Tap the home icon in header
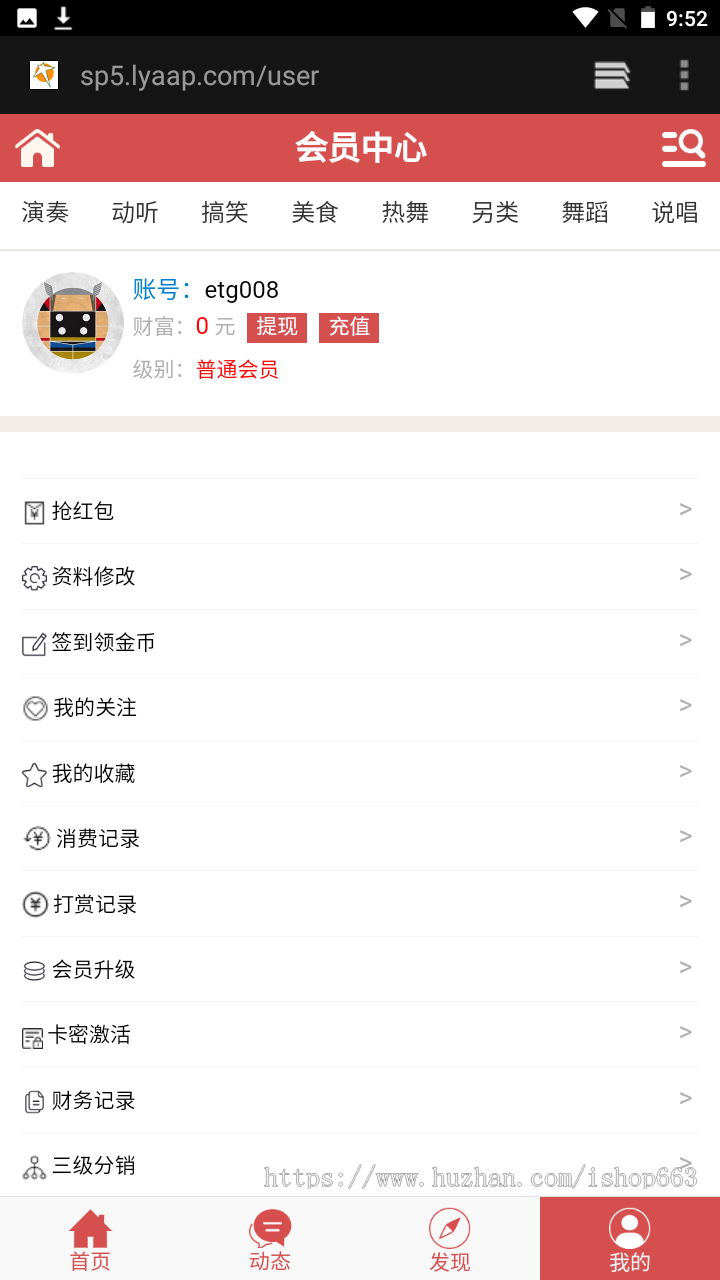 (38, 148)
